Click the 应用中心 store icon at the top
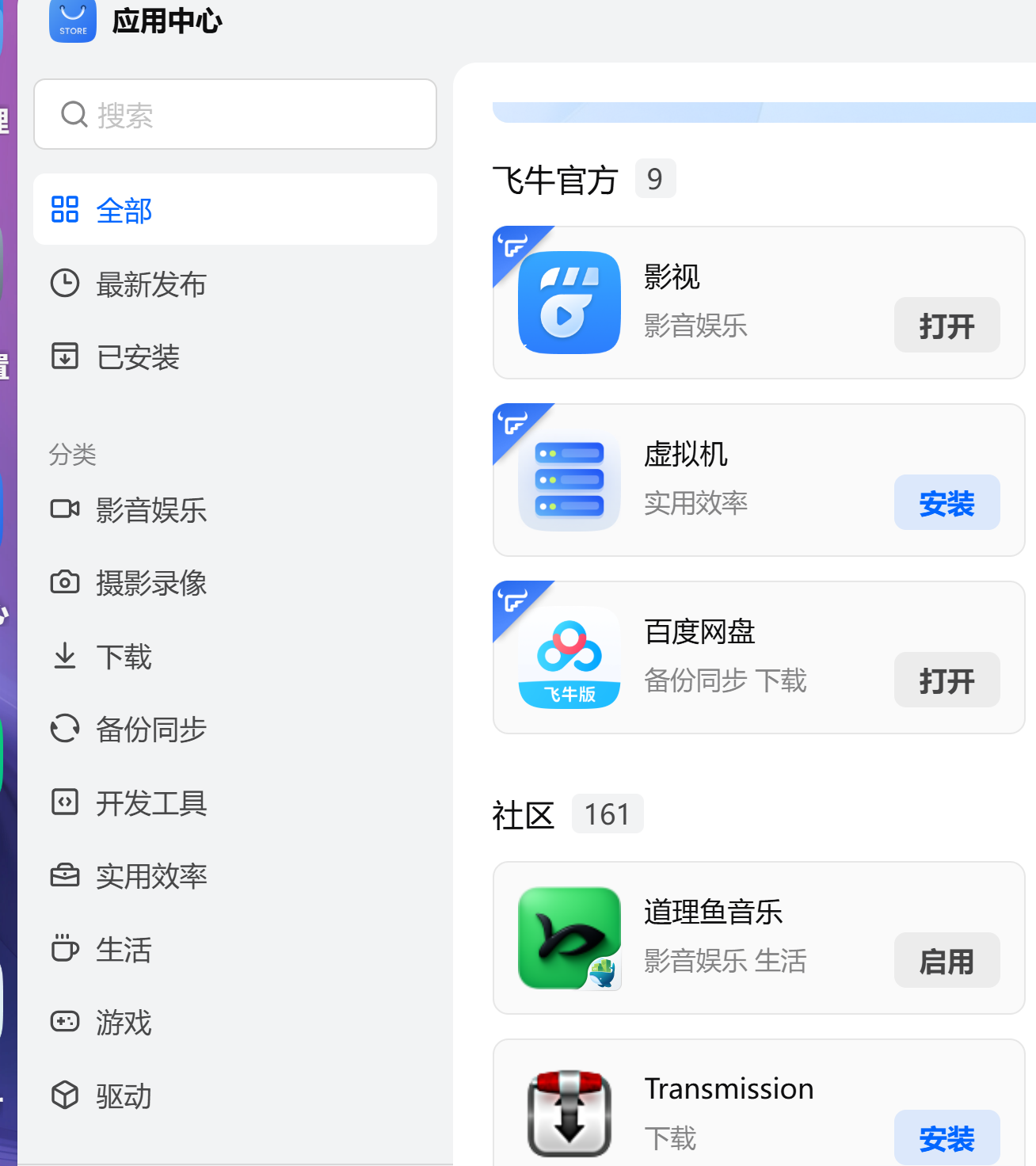1036x1166 pixels. point(72,21)
